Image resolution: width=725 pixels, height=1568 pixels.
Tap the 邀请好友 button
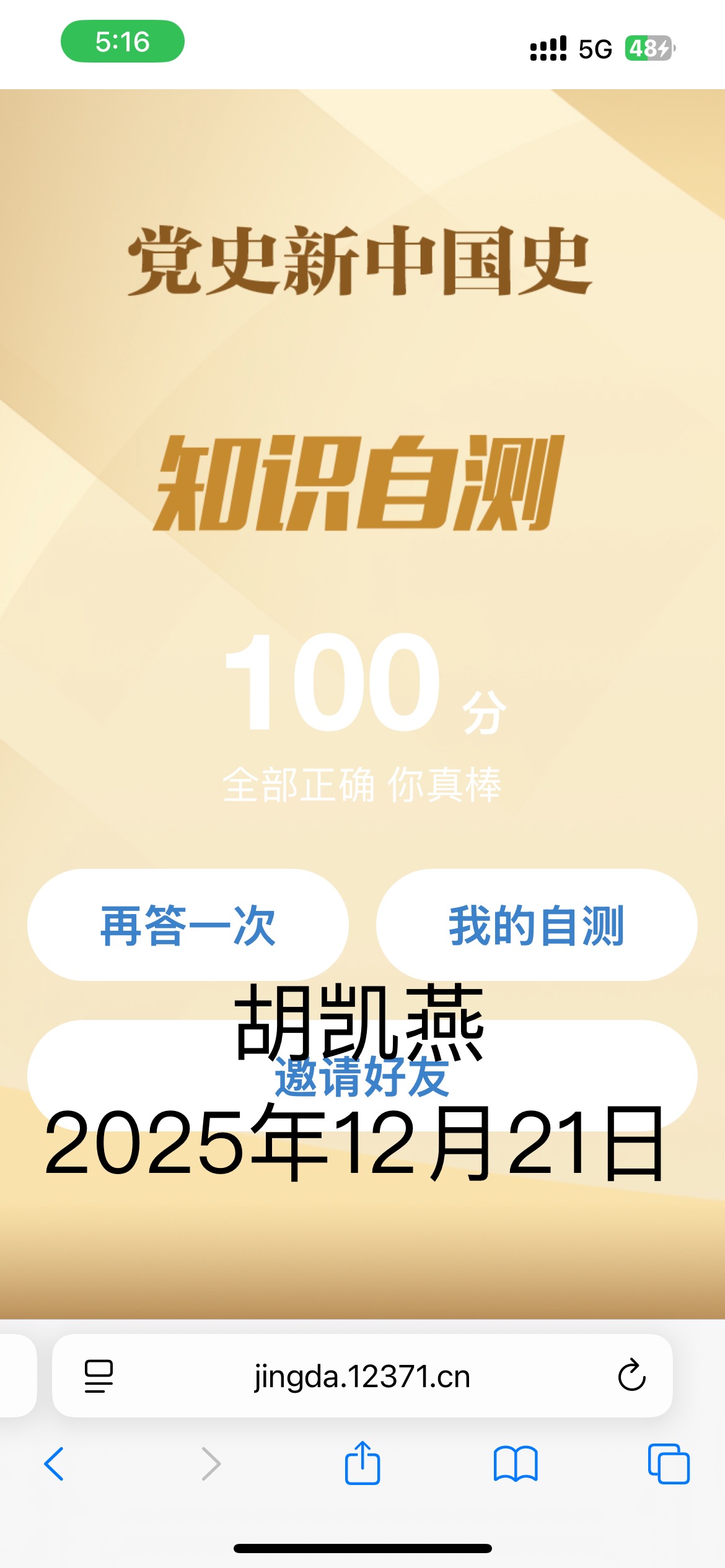coord(362,1078)
